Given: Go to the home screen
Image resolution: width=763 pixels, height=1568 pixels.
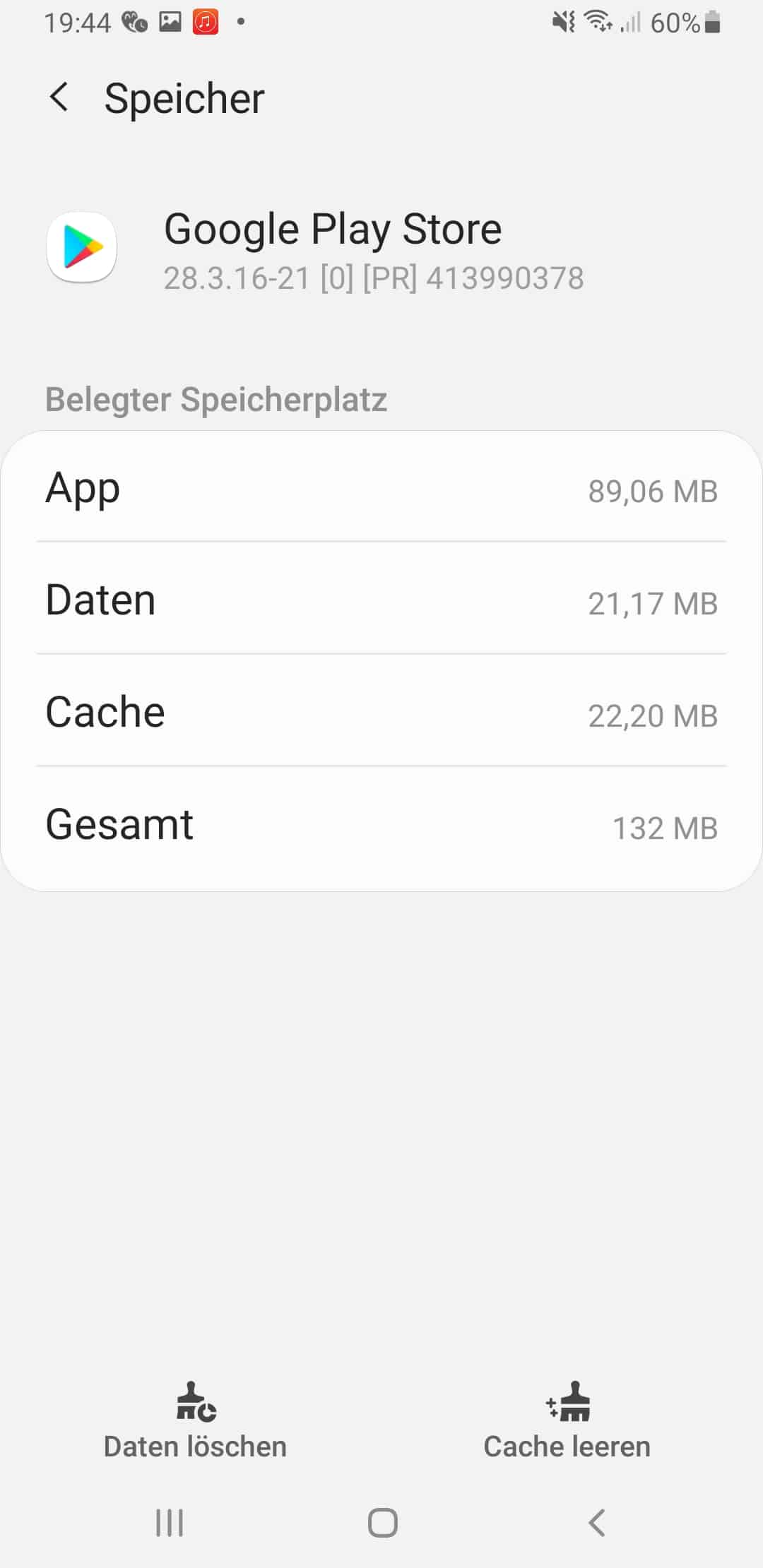Looking at the screenshot, I should 382,1523.
